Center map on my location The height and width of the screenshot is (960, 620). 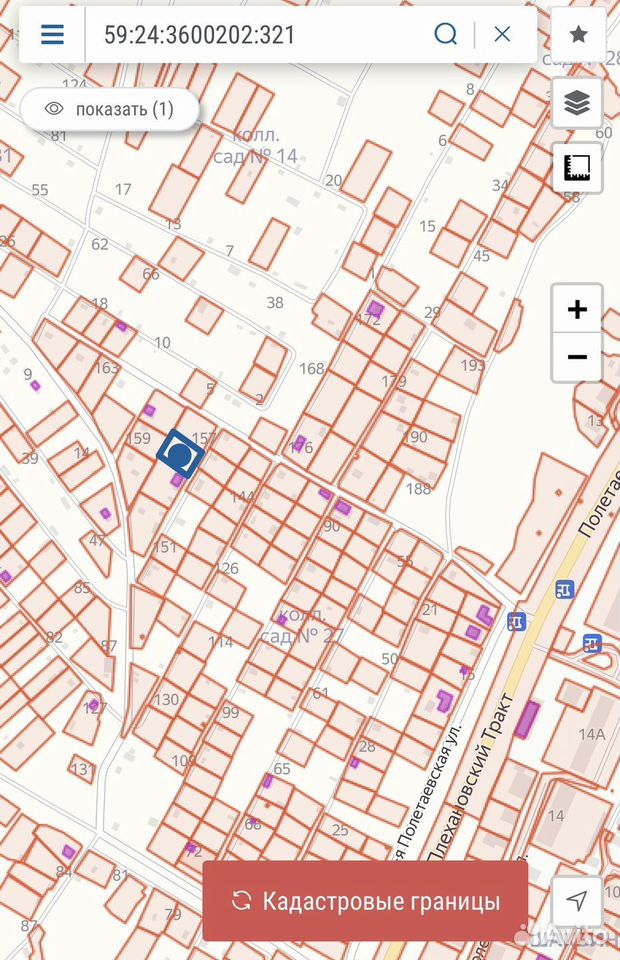tap(577, 899)
